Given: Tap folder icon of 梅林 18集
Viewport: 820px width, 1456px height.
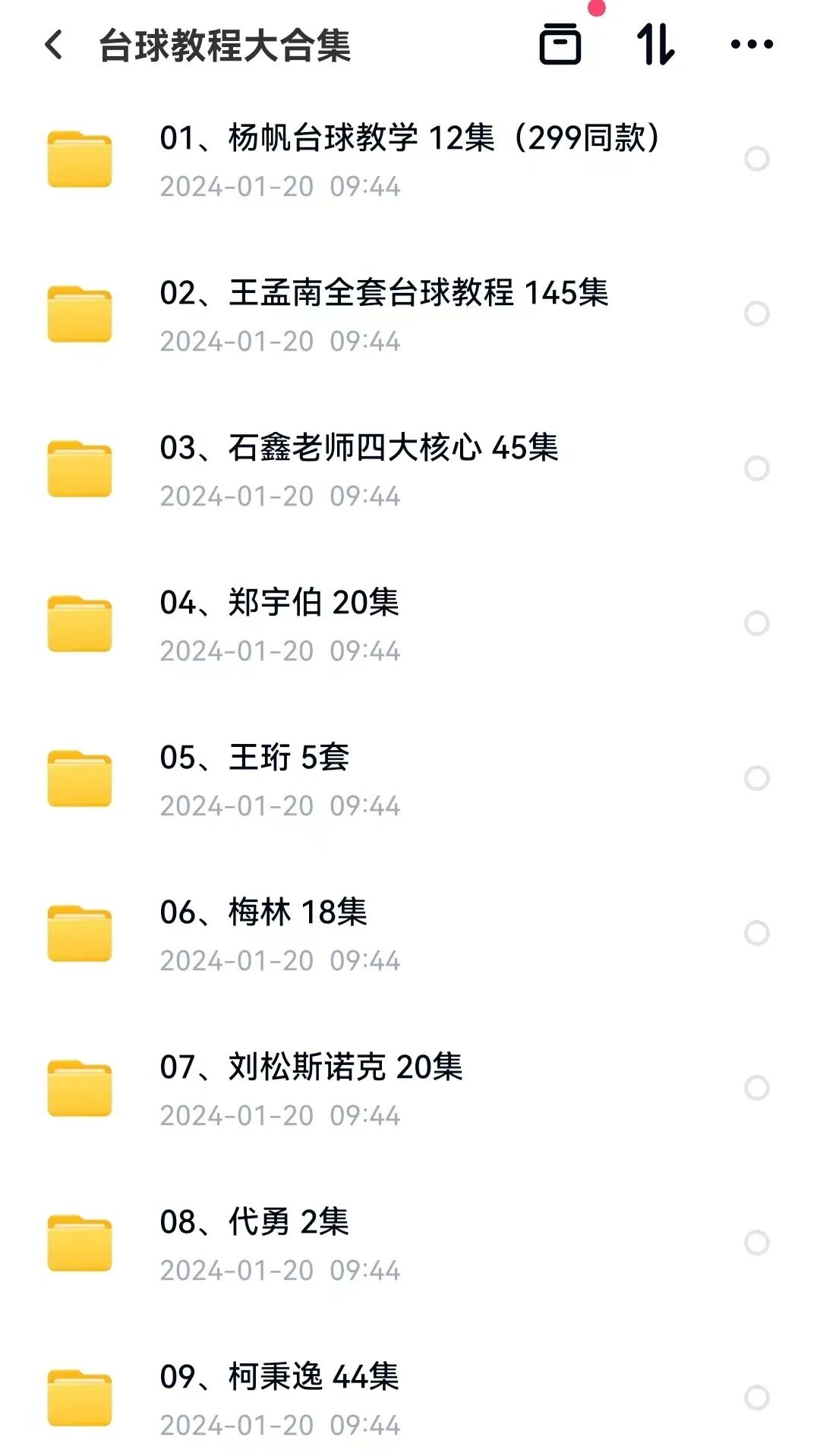Looking at the screenshot, I should click(80, 932).
